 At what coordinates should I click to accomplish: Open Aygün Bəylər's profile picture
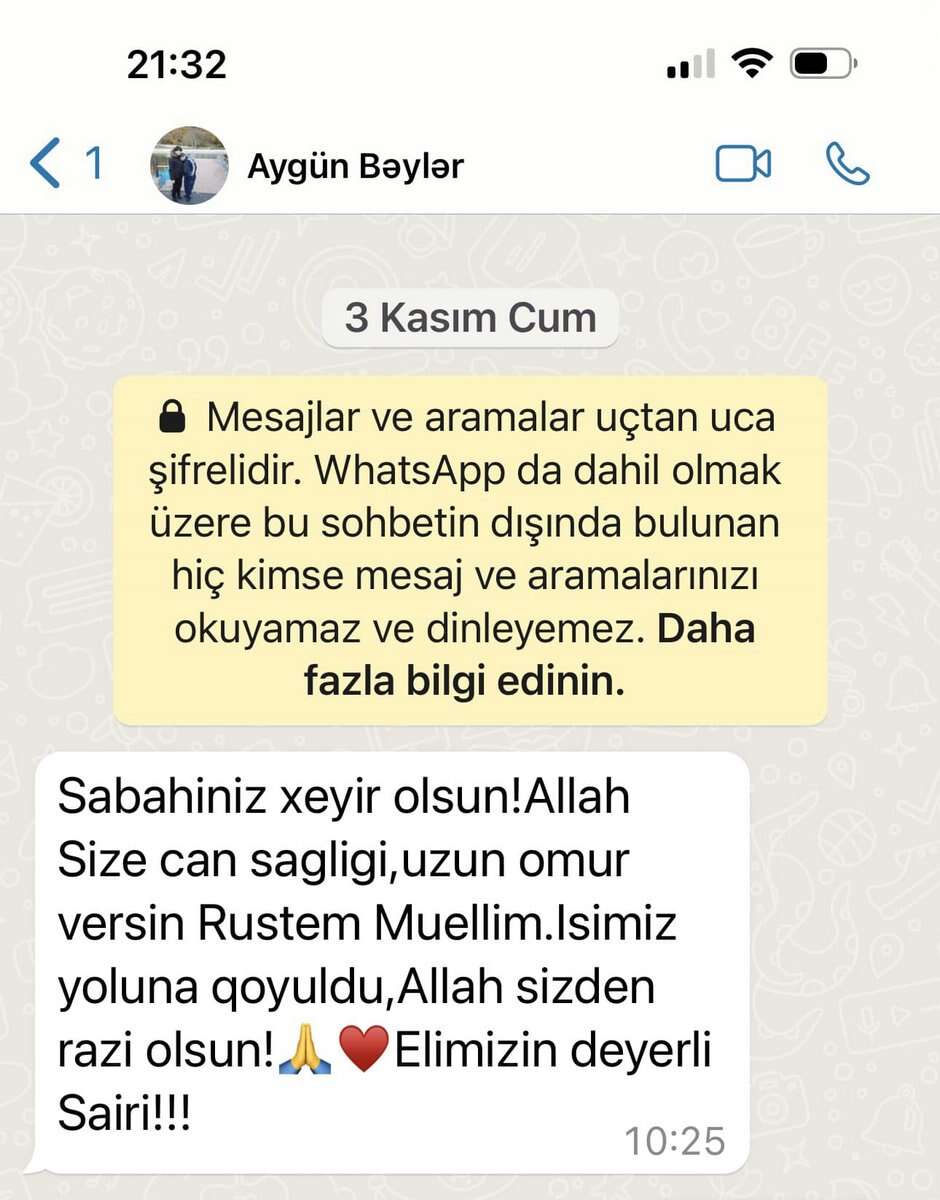[189, 165]
